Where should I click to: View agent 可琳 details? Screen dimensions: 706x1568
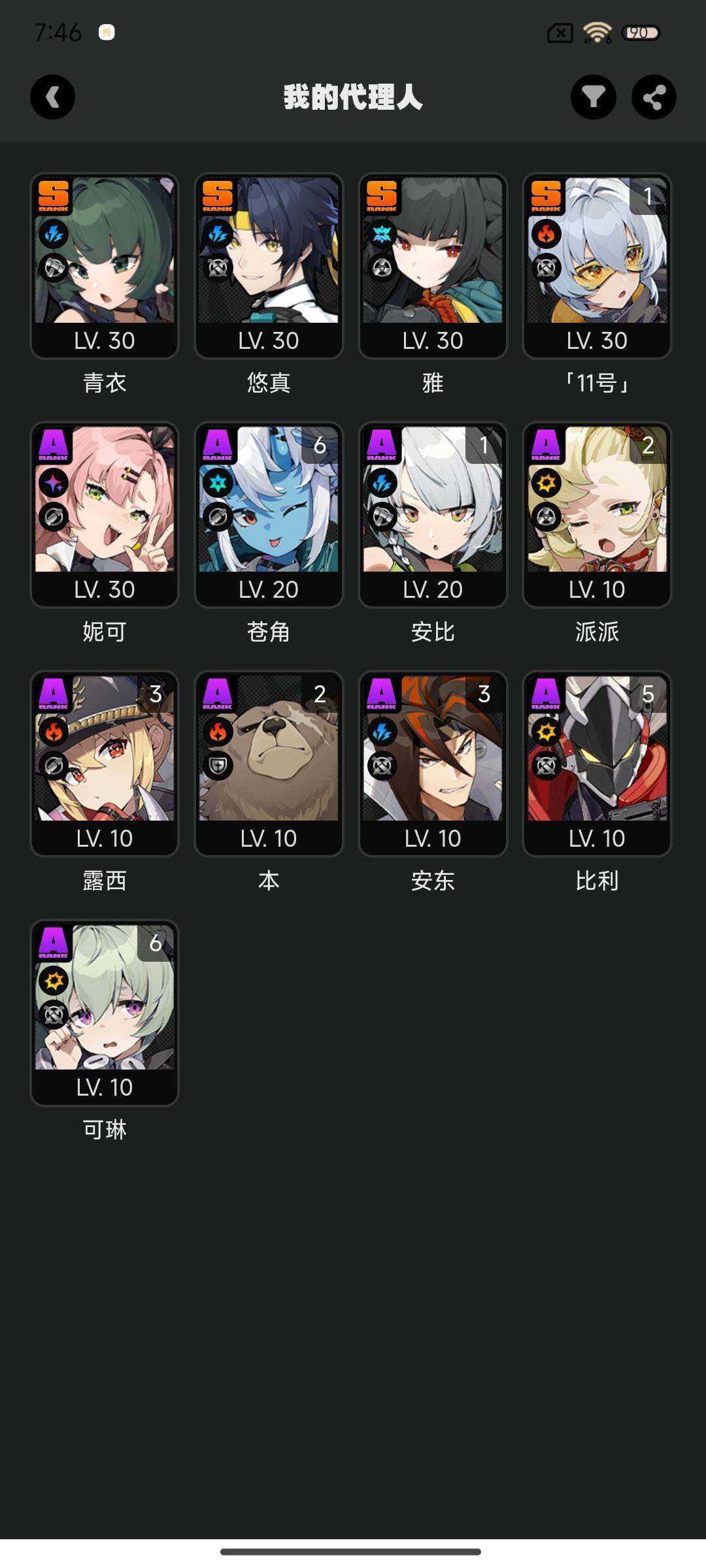pyautogui.click(x=105, y=1012)
